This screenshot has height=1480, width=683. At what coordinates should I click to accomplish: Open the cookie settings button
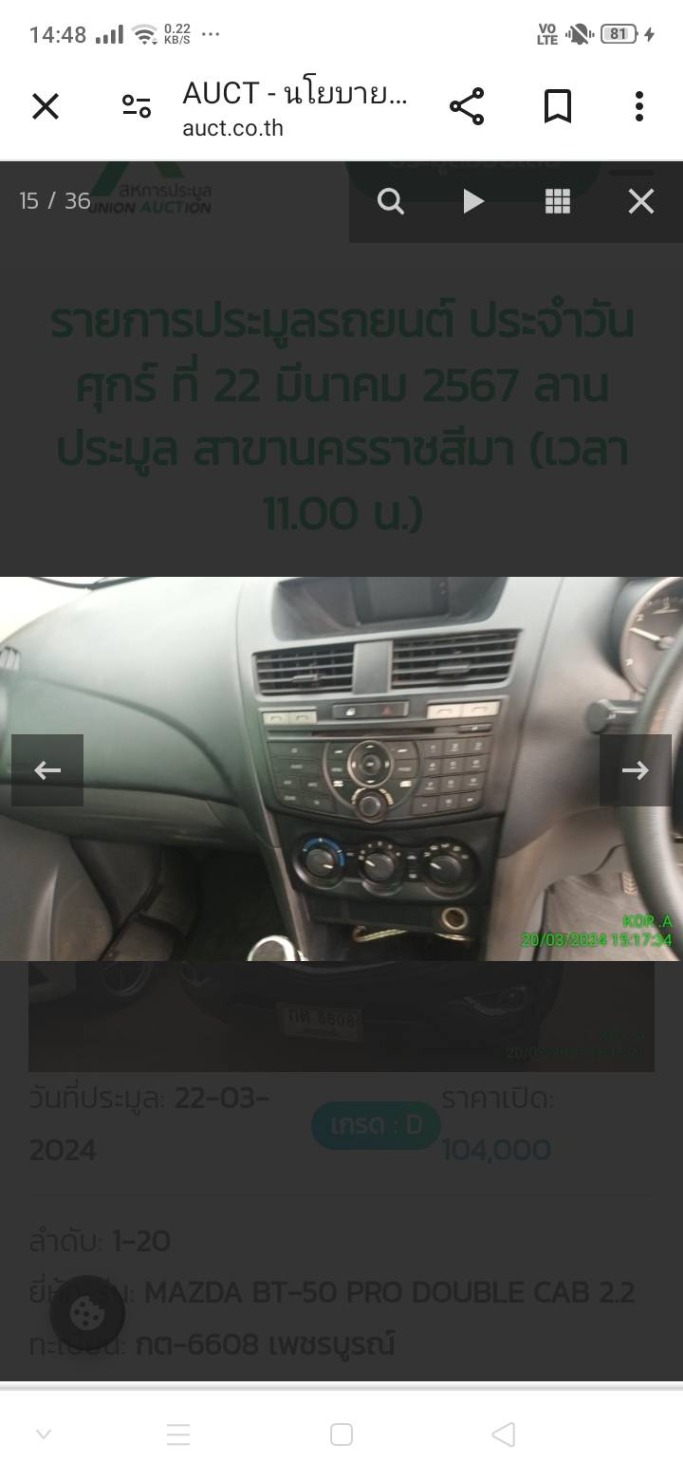[88, 1312]
